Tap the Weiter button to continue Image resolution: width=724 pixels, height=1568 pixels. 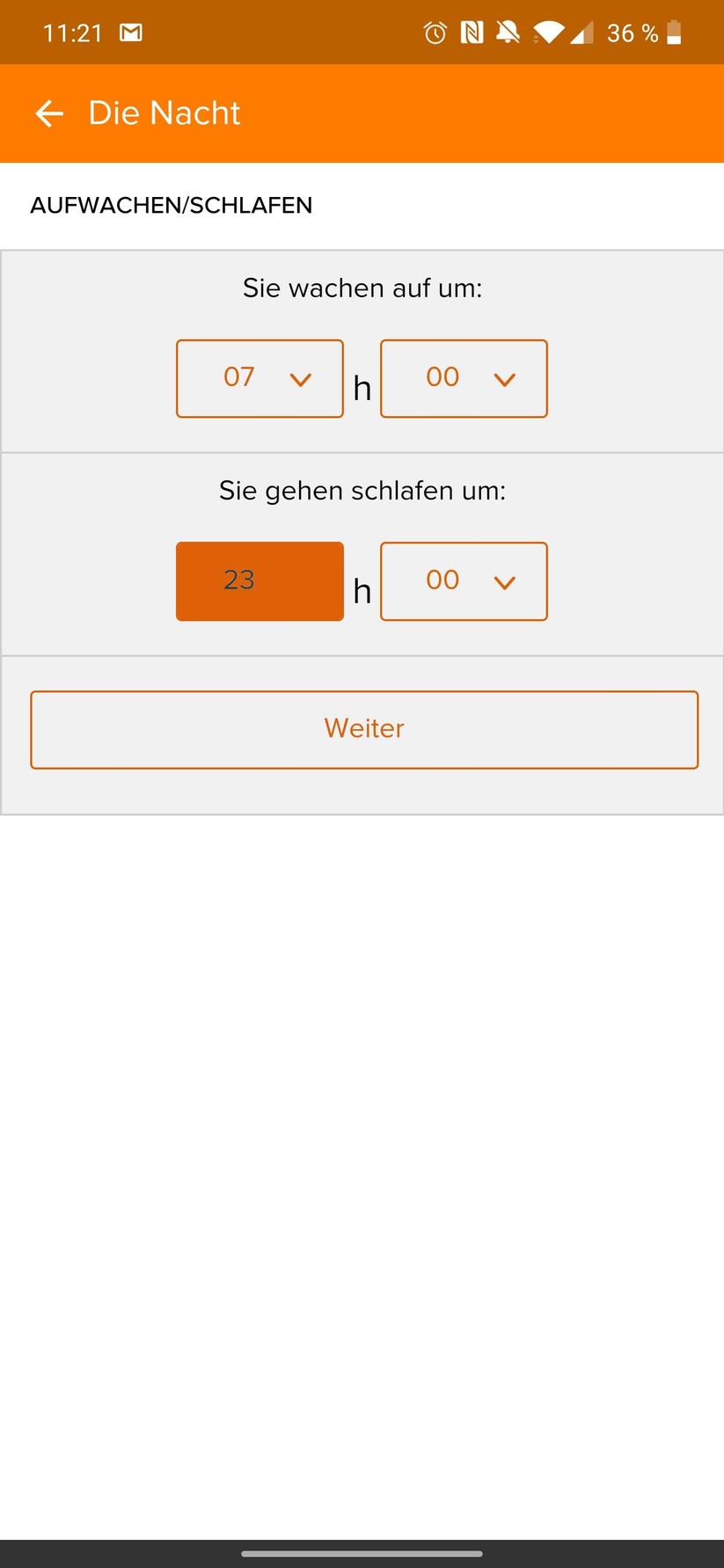(364, 729)
